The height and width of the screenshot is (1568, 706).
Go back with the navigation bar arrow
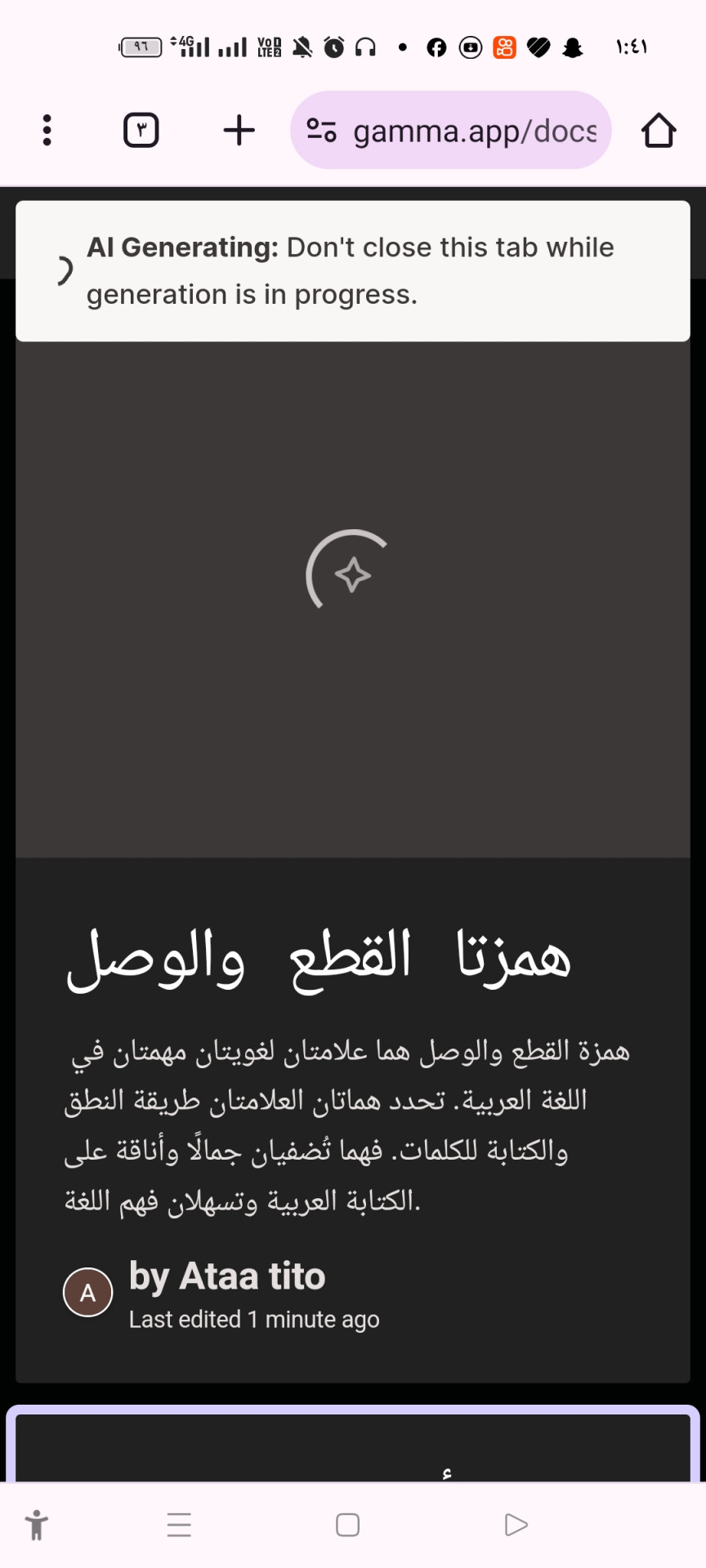coord(516,1525)
